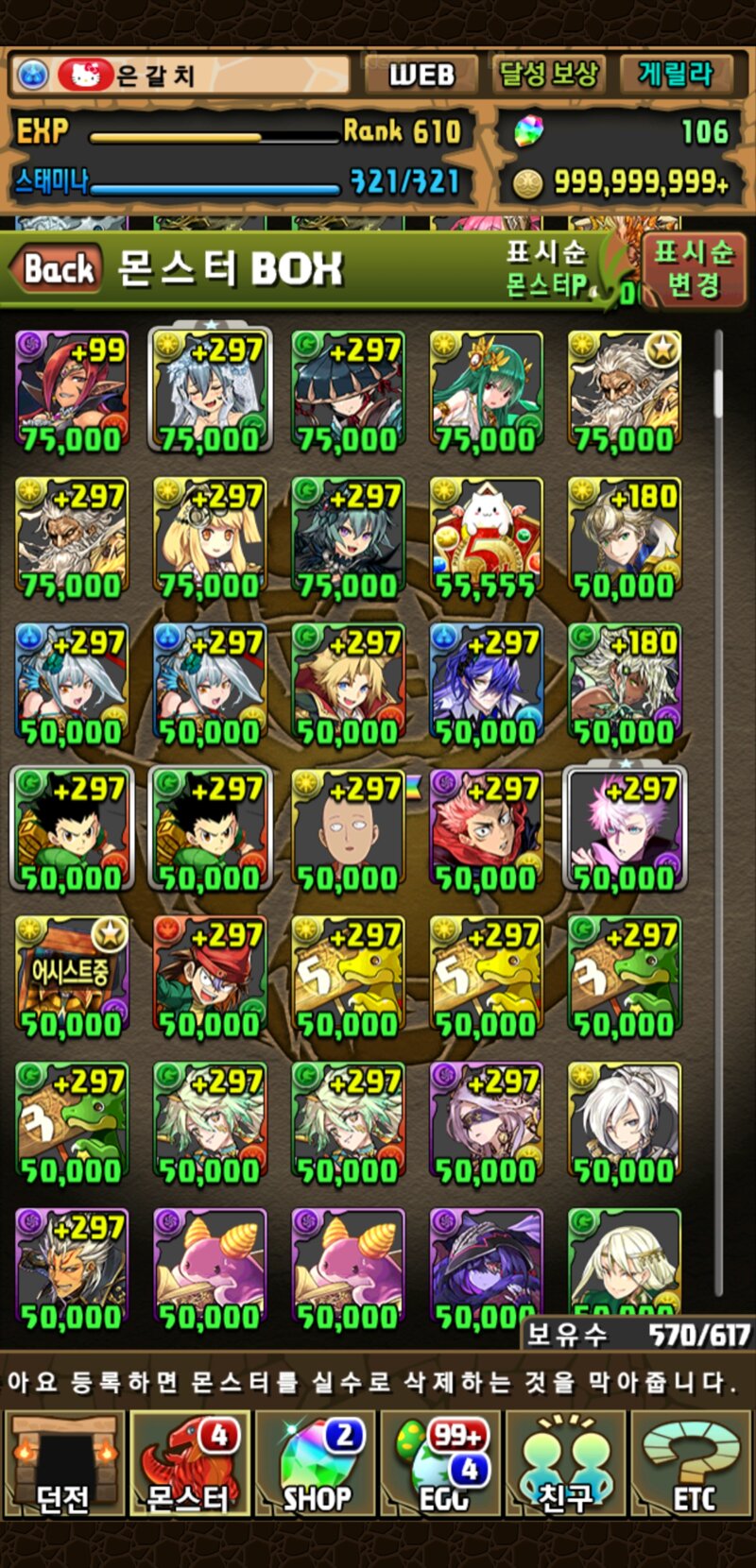This screenshot has width=756, height=1568.
Task: Open the ETC tab
Action: coord(692,1464)
